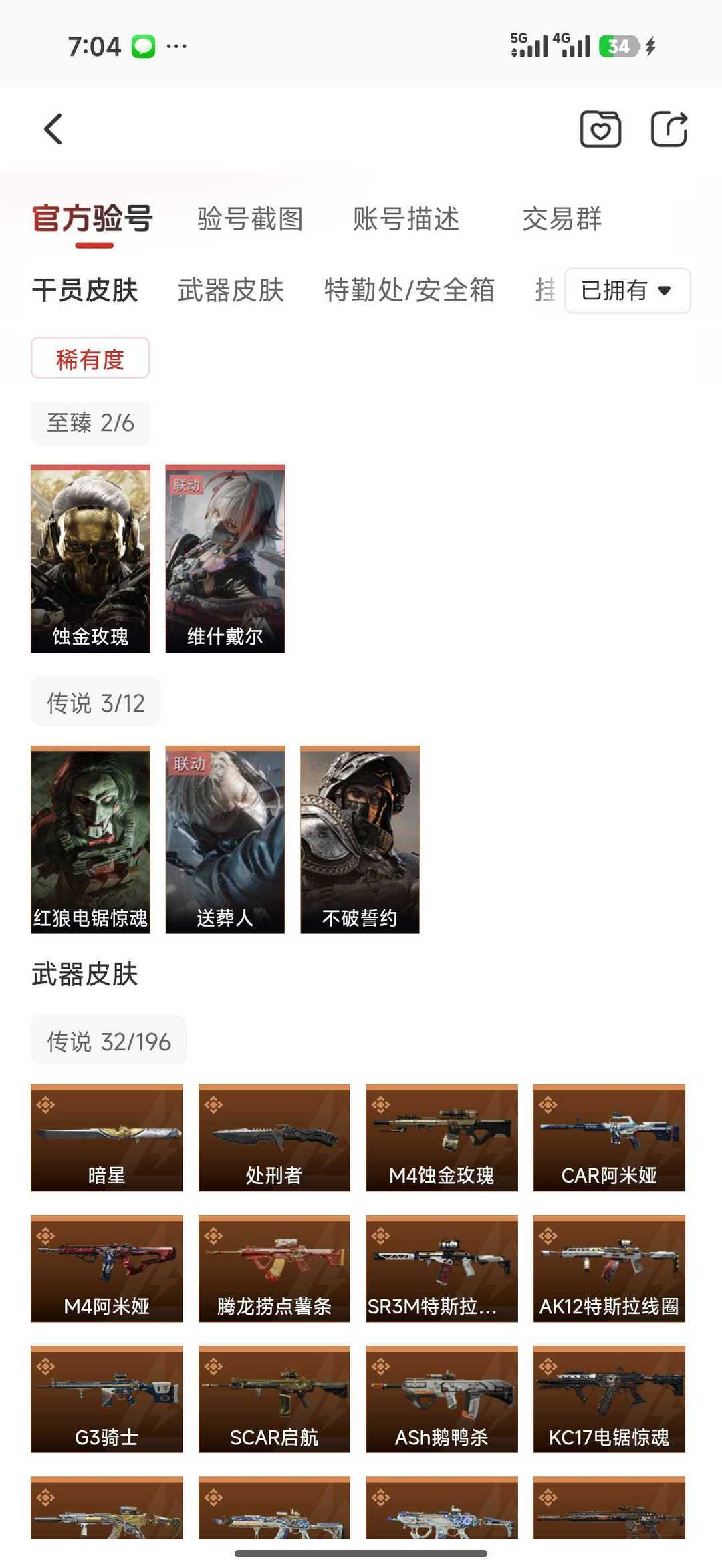View the KC17电锯惊魂 weapon skin
This screenshot has width=722, height=1568.
(x=609, y=1399)
